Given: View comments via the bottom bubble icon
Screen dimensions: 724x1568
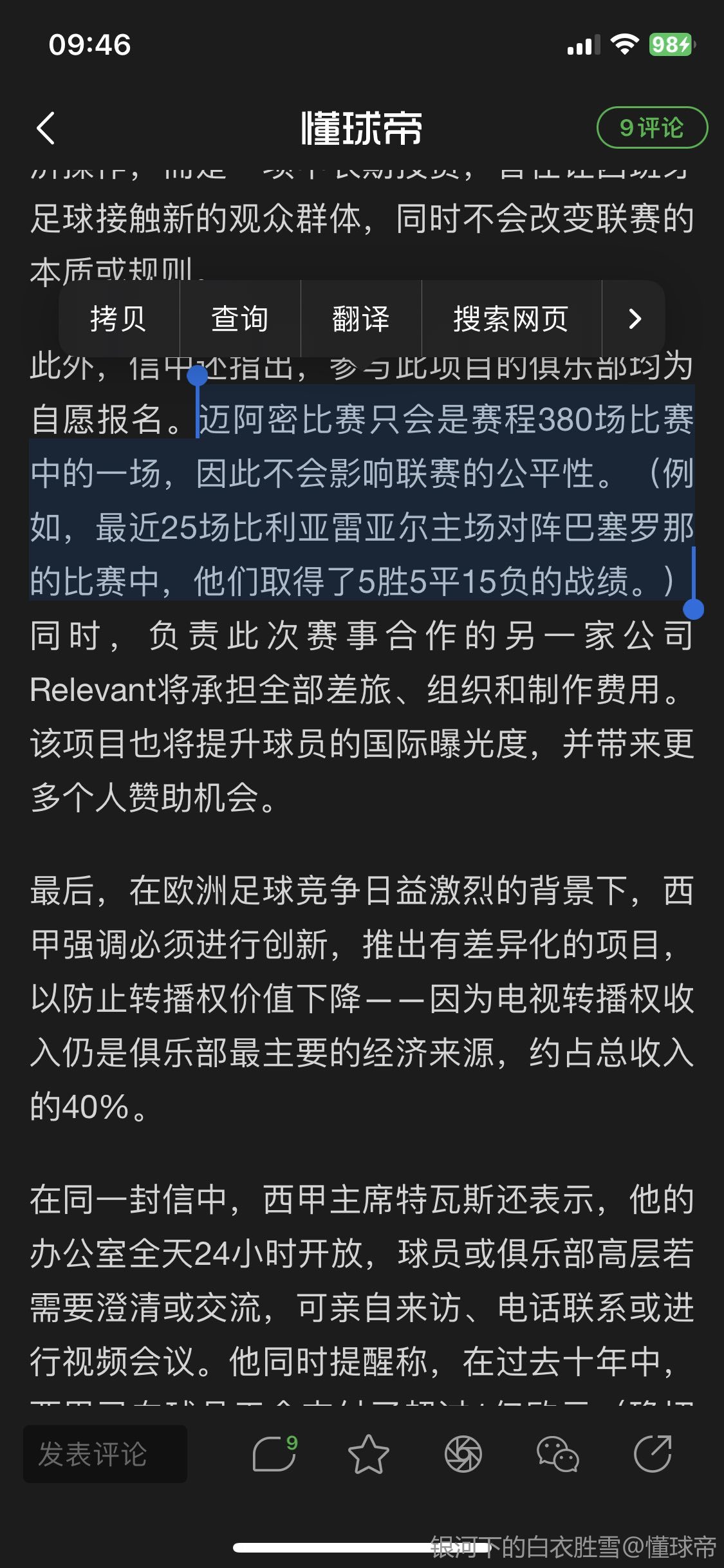Looking at the screenshot, I should tap(275, 1453).
